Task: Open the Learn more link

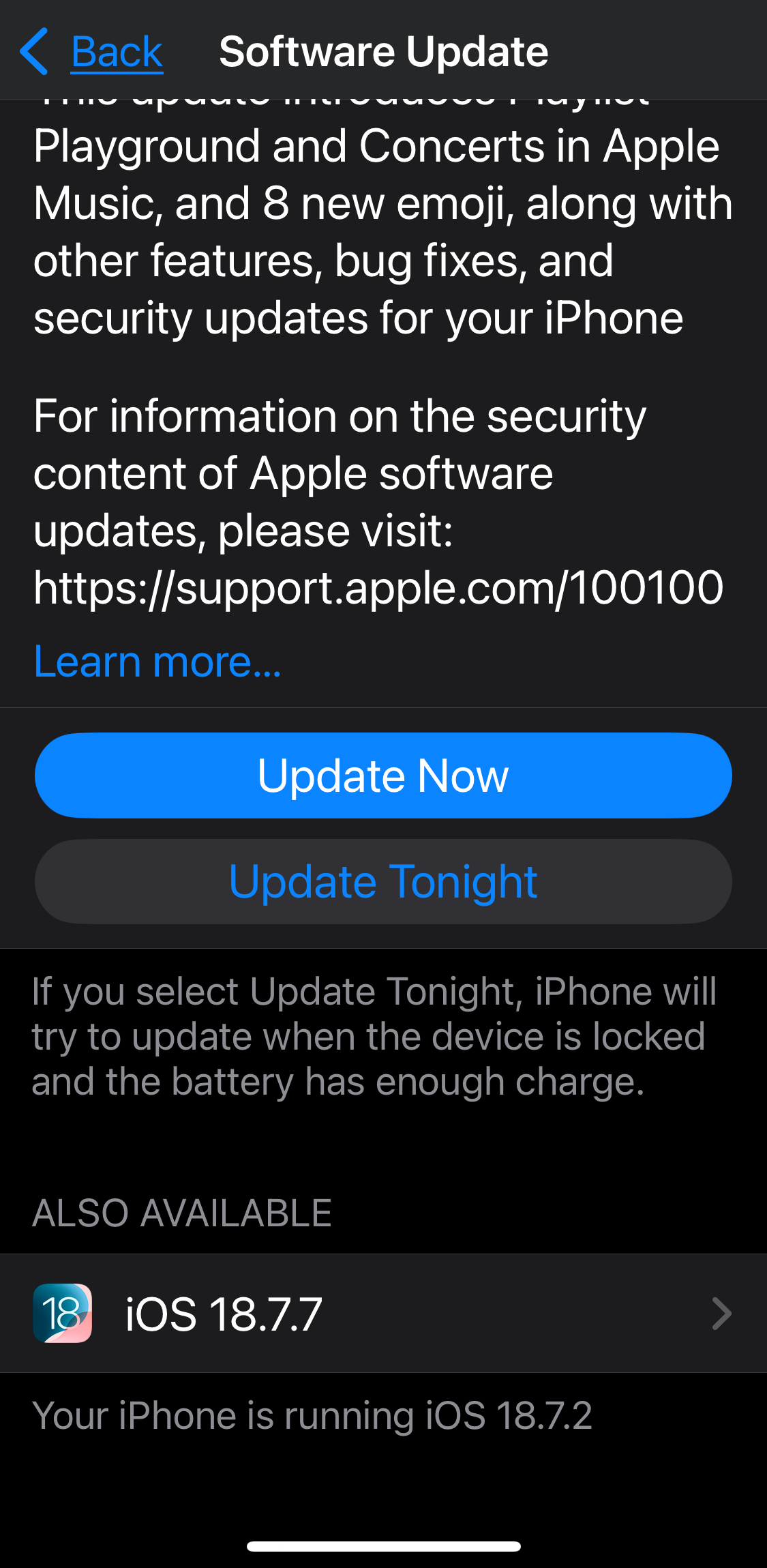Action: coord(157,662)
